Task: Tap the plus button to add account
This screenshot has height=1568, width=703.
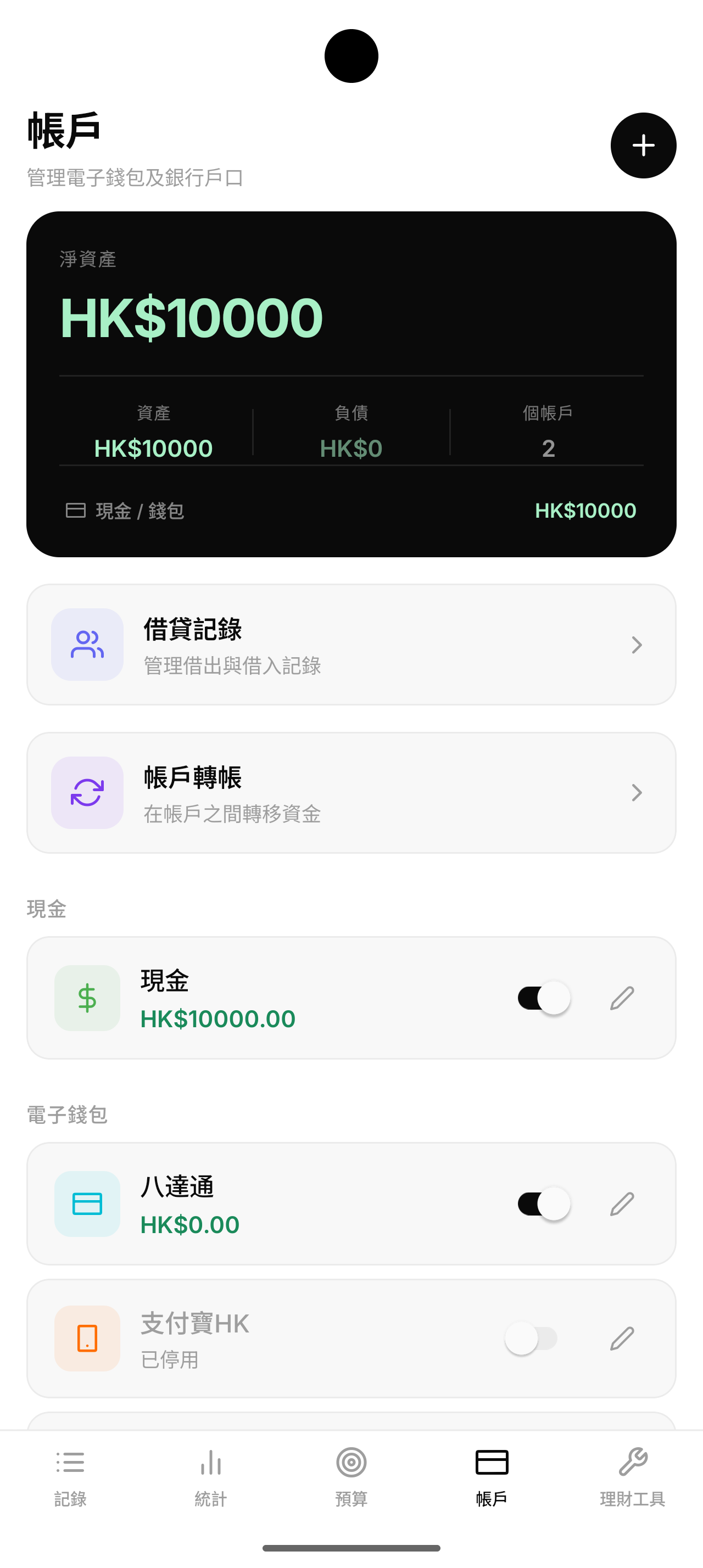Action: 643,145
